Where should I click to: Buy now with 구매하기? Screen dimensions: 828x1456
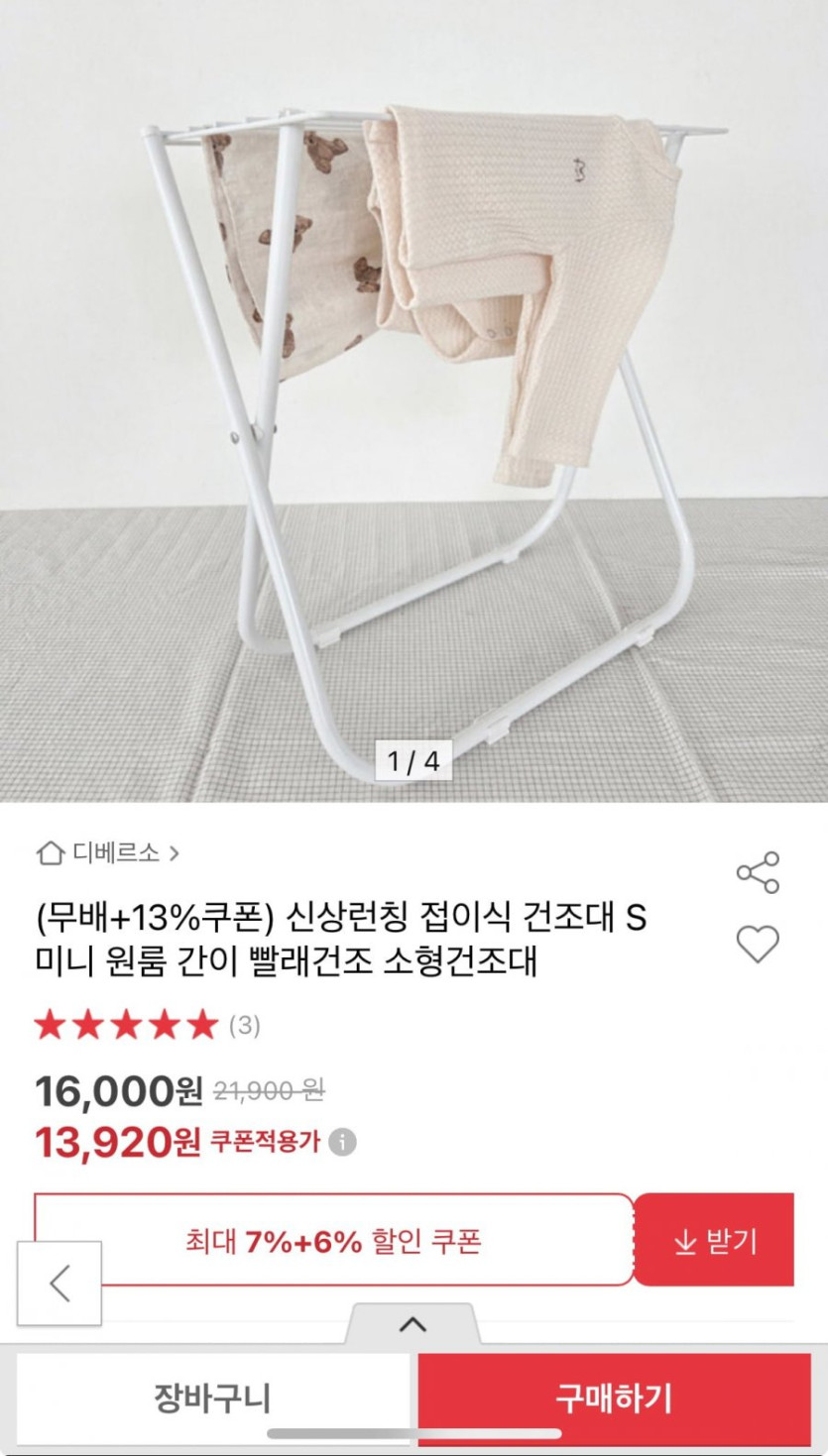pos(614,1399)
